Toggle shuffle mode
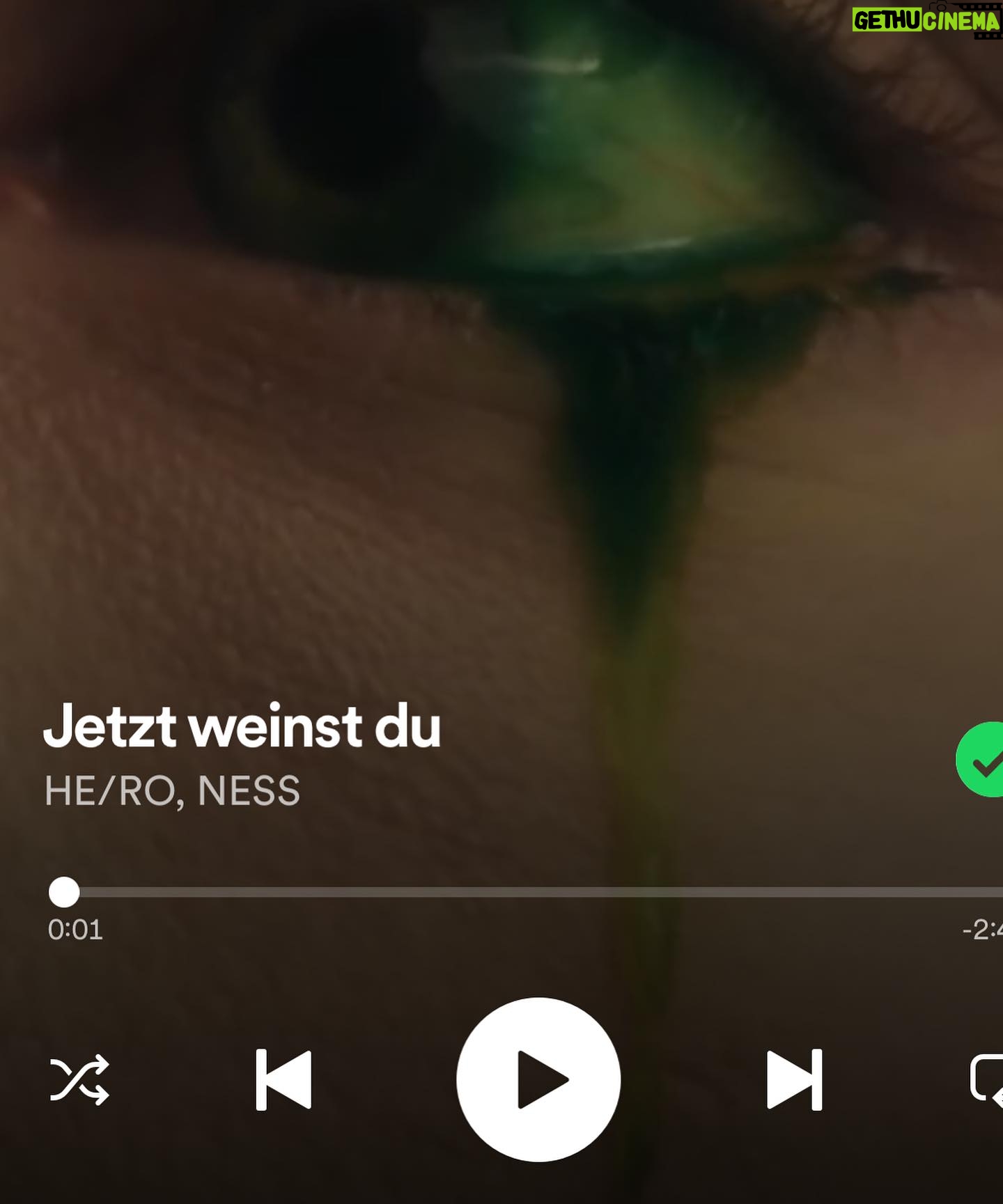Image resolution: width=1003 pixels, height=1204 pixels. (79, 1079)
